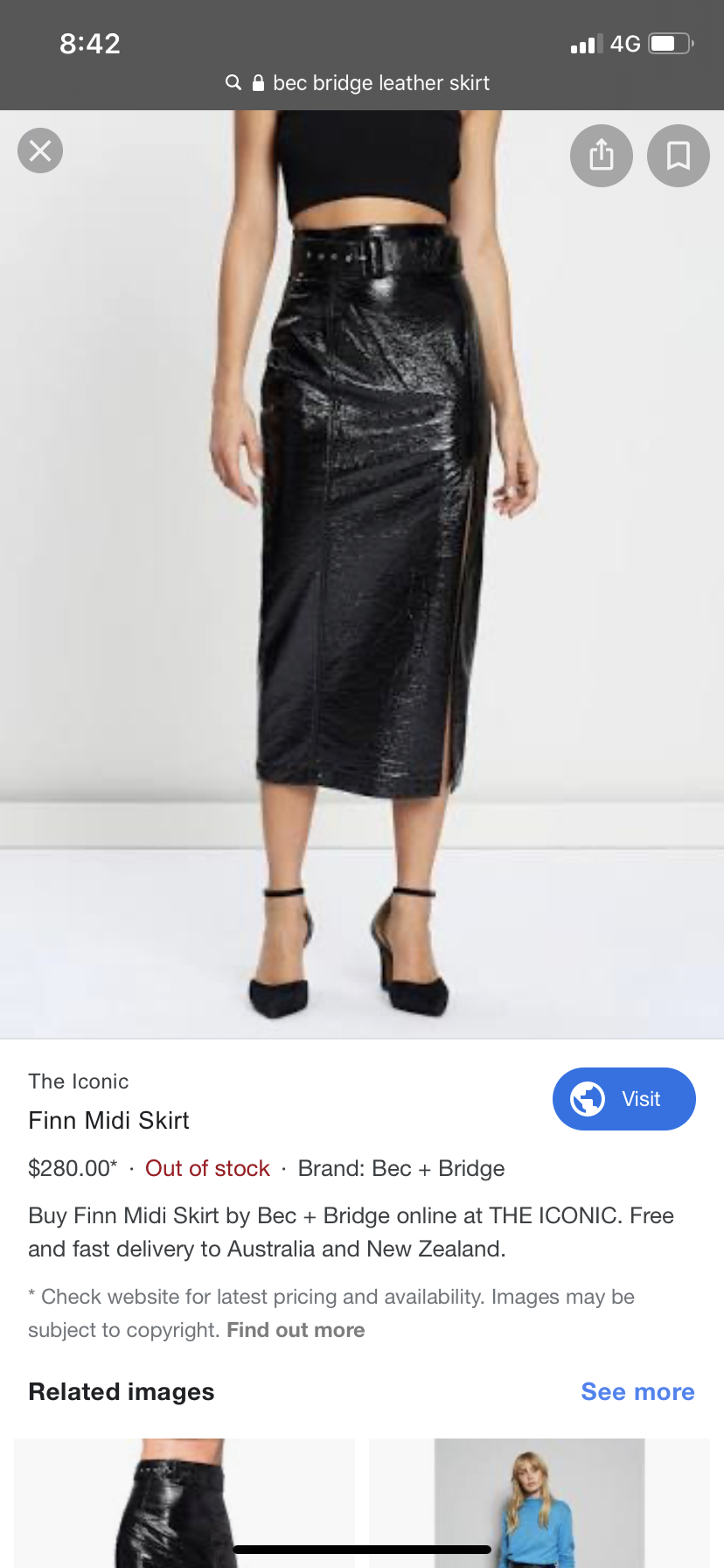
Task: Click the padlock icon in the search bar
Action: pyautogui.click(x=257, y=82)
